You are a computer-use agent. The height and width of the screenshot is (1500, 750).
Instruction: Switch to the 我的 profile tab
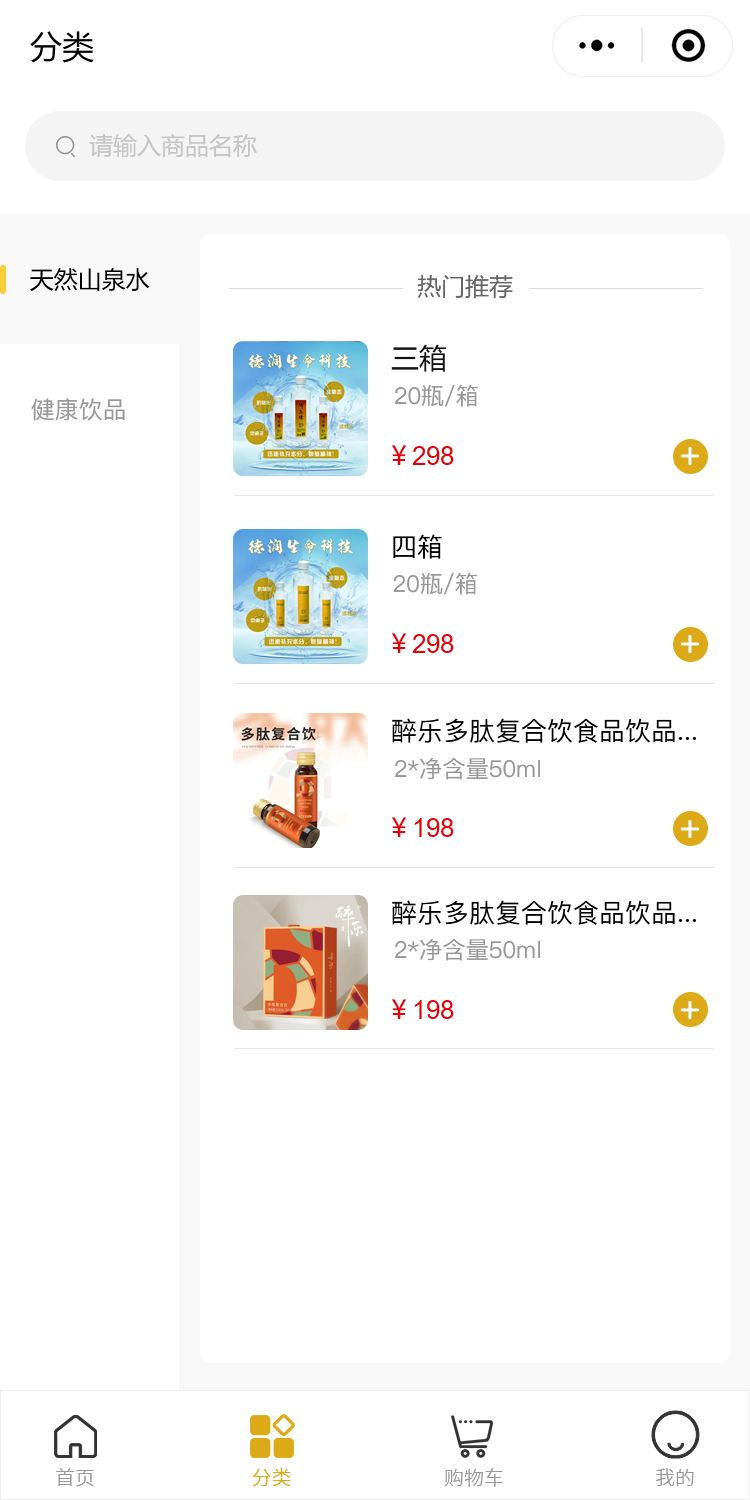(675, 1449)
